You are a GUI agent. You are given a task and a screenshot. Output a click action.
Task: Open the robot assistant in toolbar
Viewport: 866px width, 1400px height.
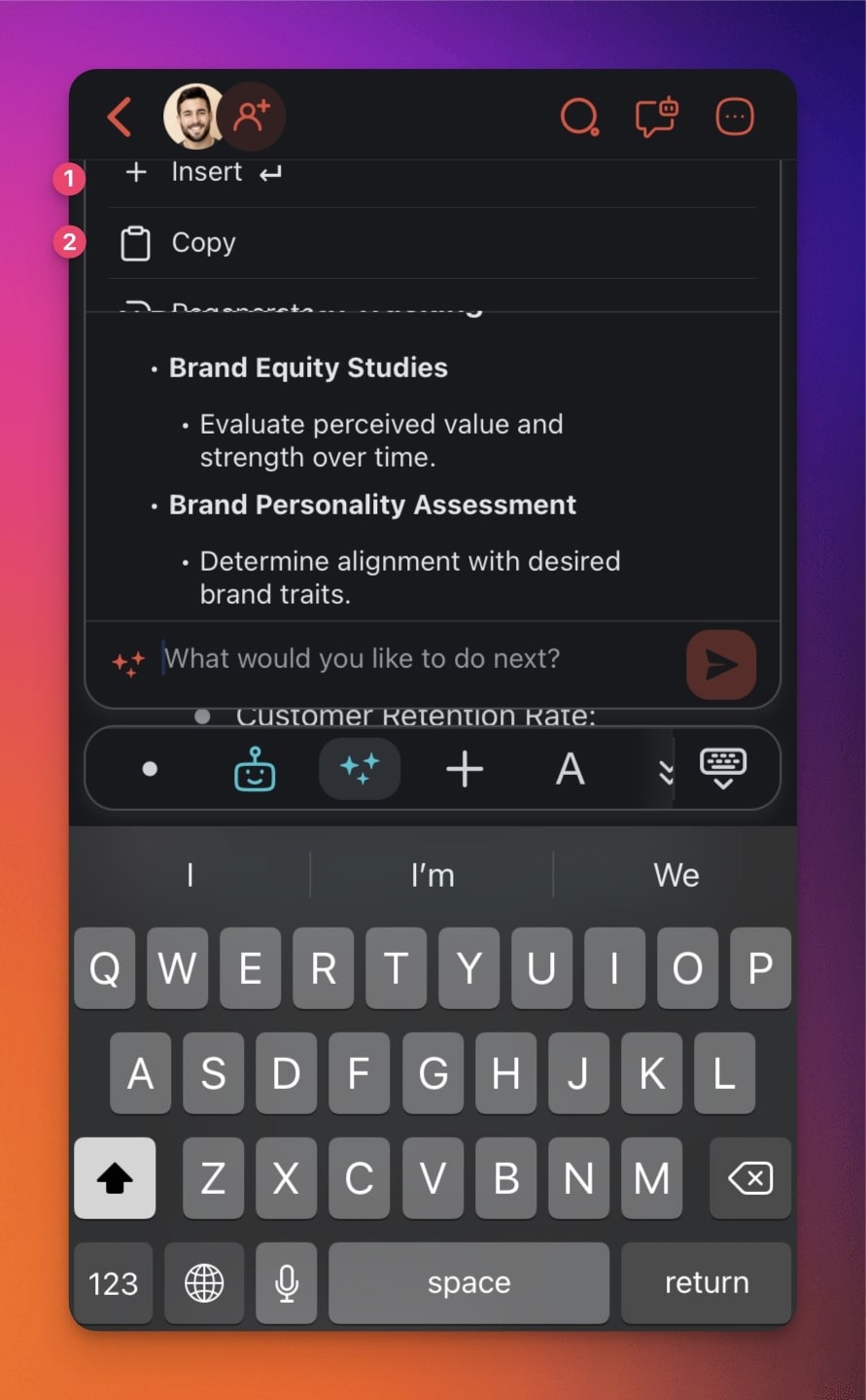(x=255, y=769)
